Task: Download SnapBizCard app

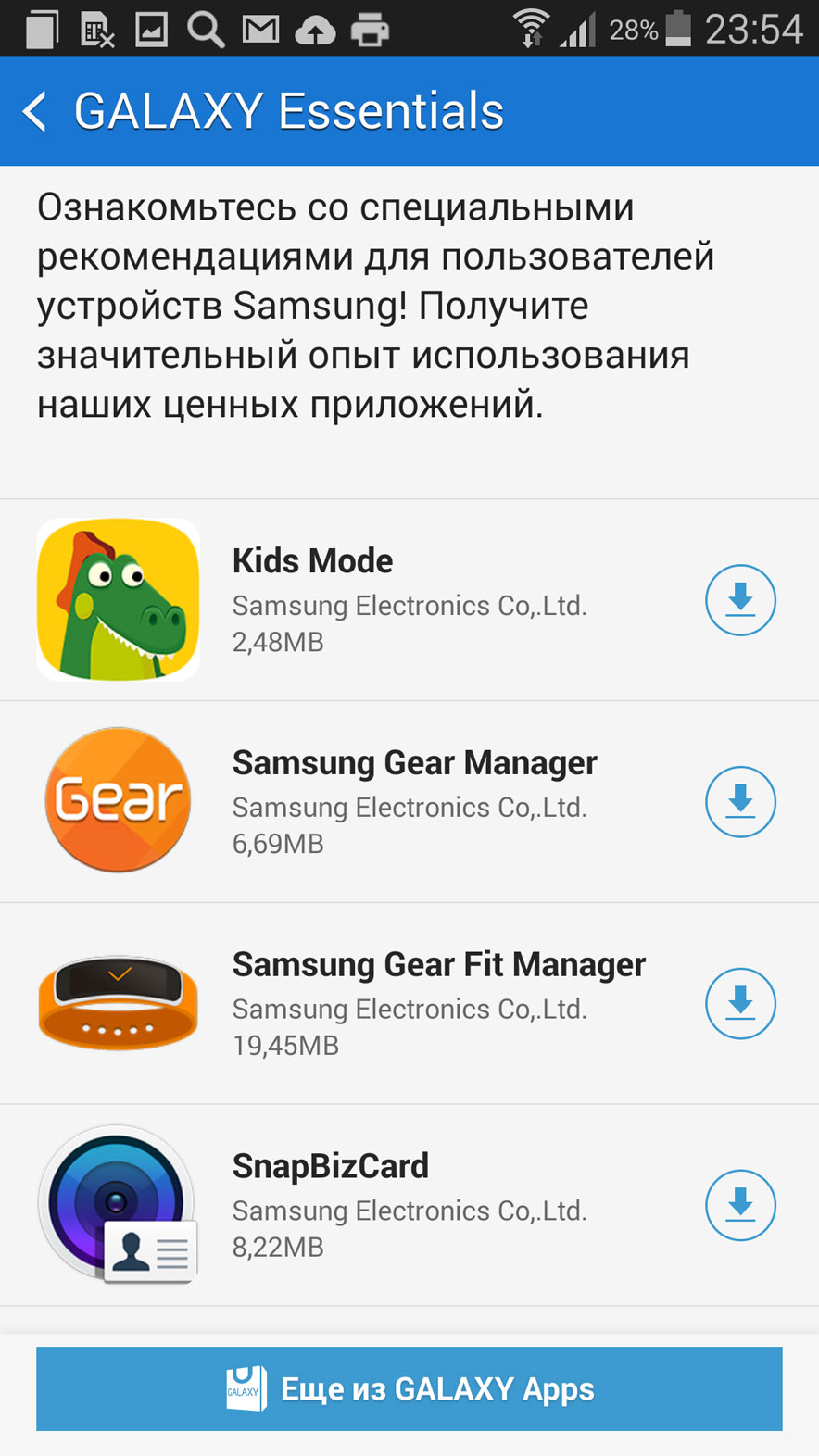Action: point(739,1205)
